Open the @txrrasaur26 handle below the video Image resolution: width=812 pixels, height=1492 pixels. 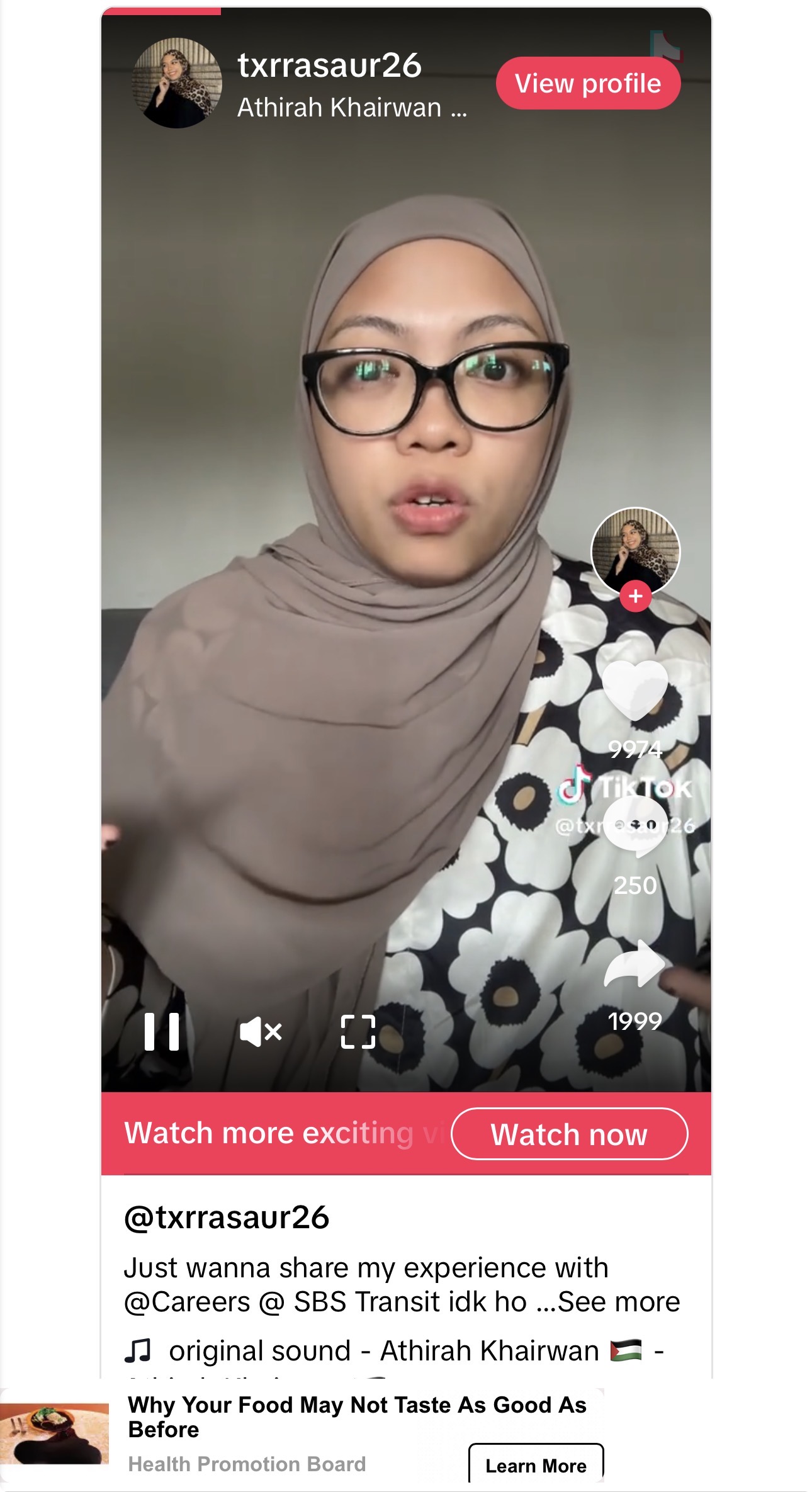227,1218
